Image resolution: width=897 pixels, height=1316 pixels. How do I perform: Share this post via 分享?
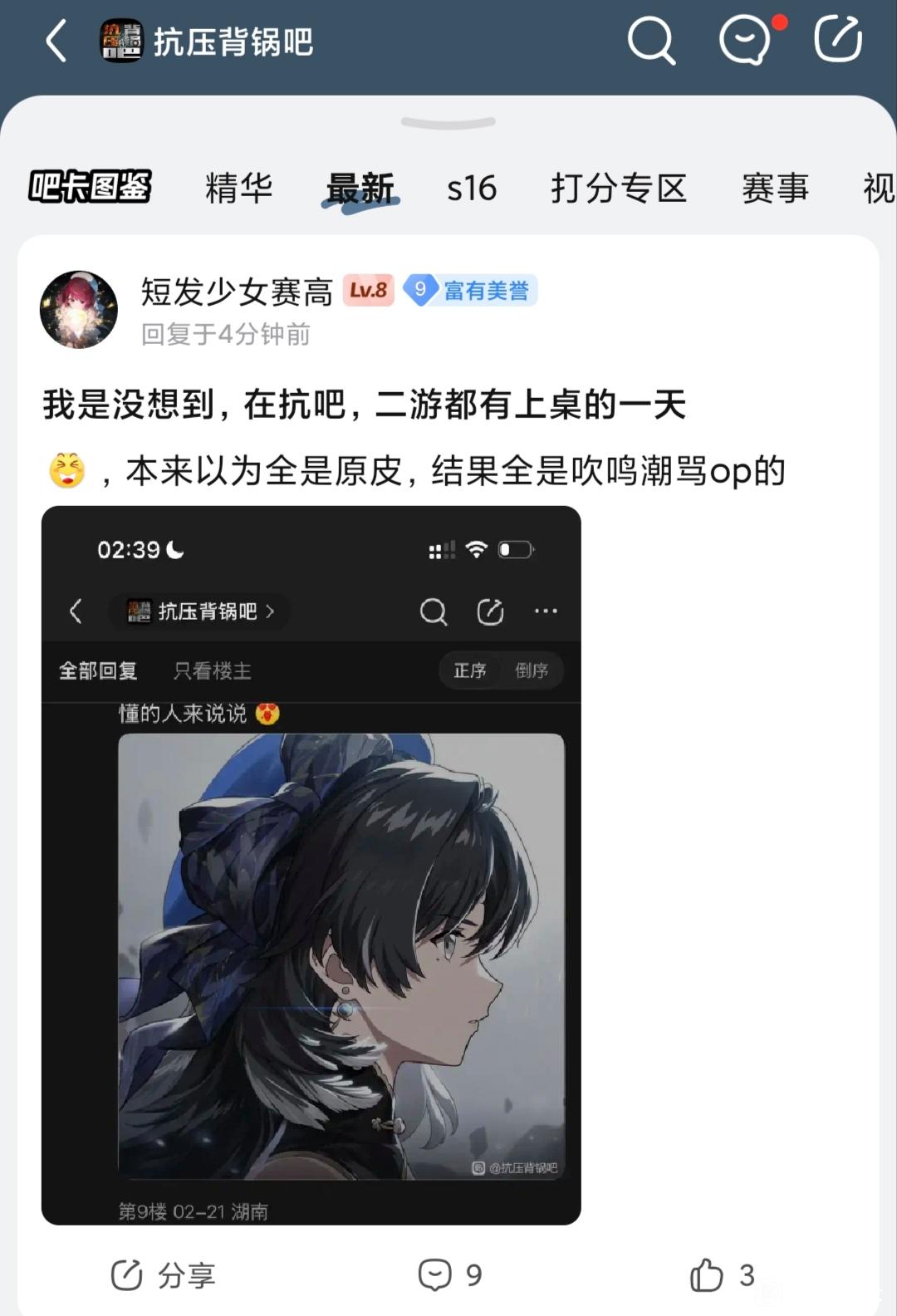pos(164,1275)
